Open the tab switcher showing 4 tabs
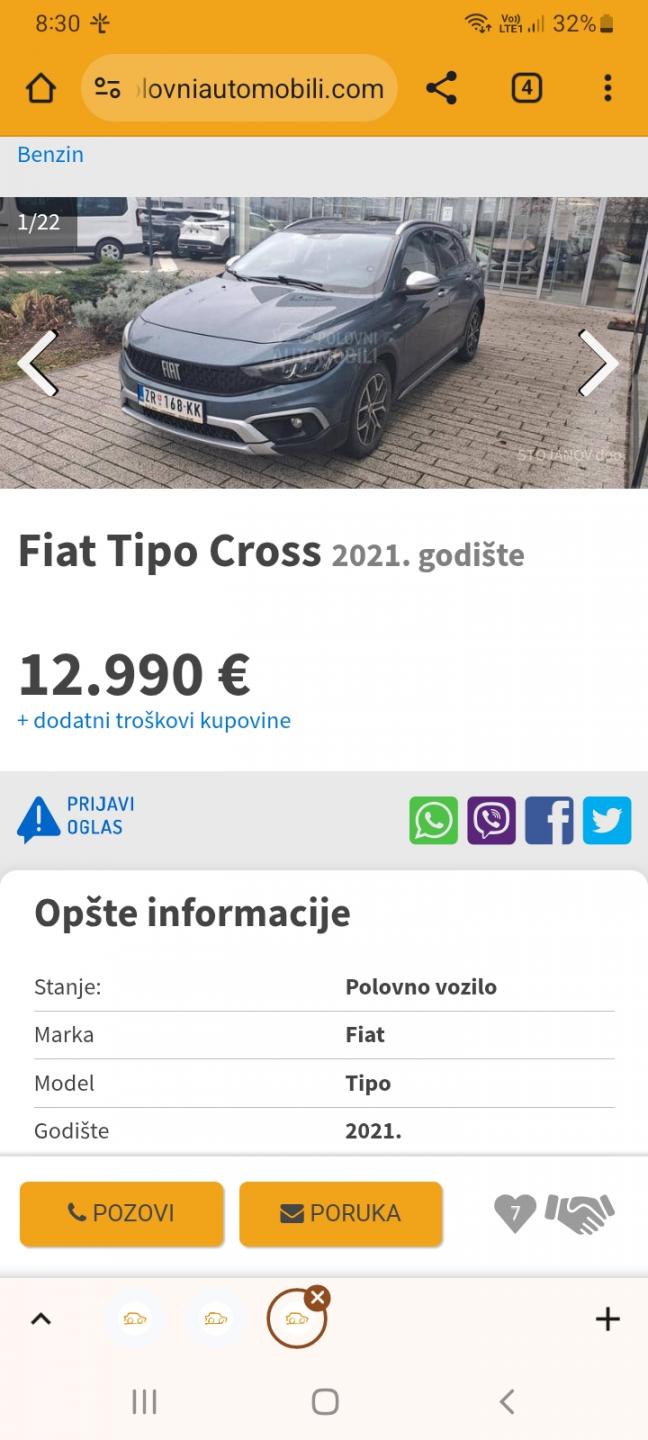648x1440 pixels. pos(526,89)
